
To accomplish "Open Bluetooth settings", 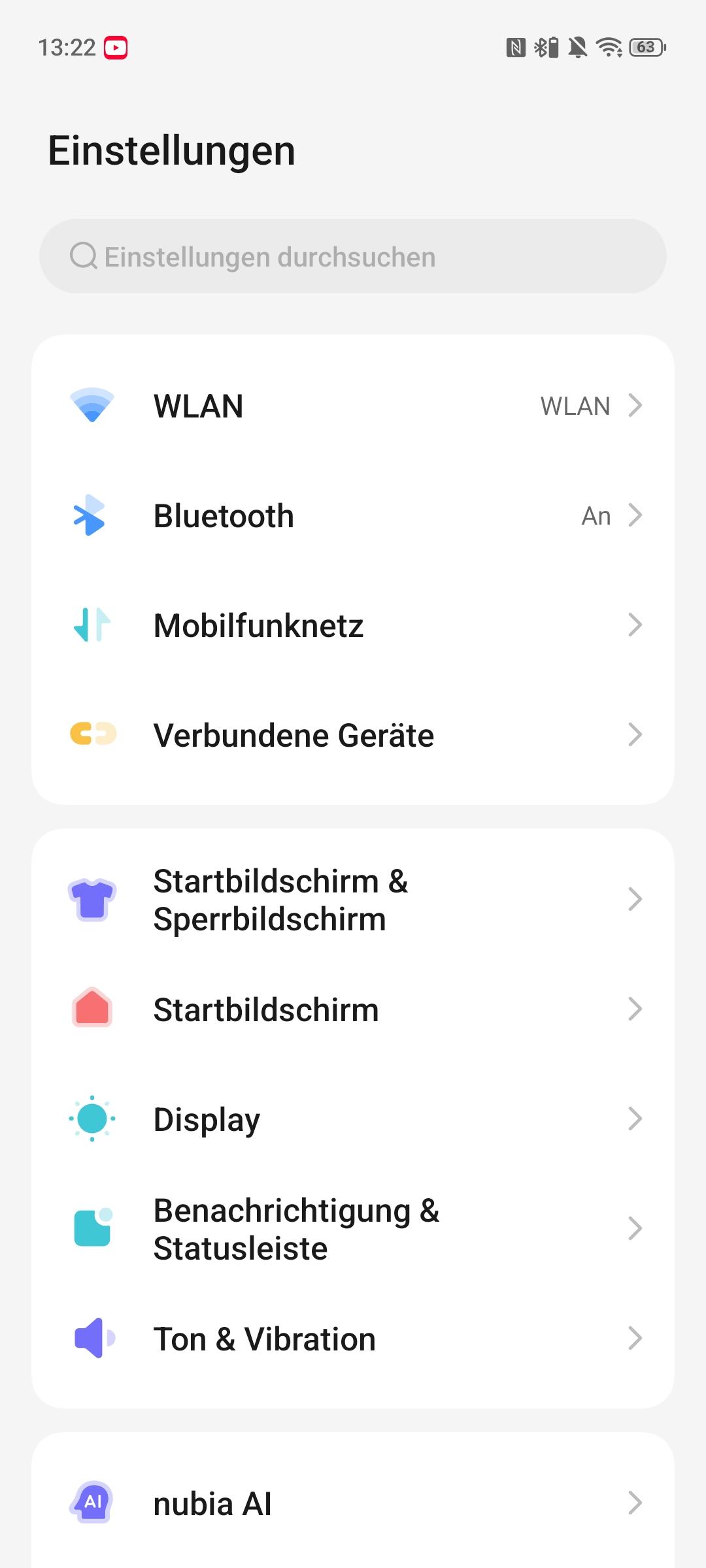I will click(x=353, y=515).
